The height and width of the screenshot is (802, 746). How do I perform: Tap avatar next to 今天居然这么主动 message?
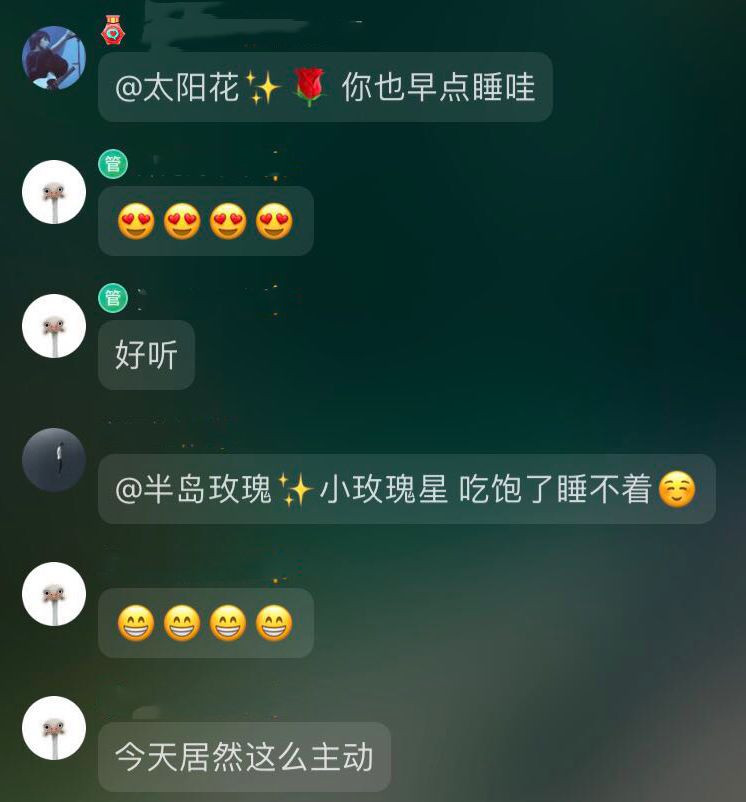[x=54, y=728]
